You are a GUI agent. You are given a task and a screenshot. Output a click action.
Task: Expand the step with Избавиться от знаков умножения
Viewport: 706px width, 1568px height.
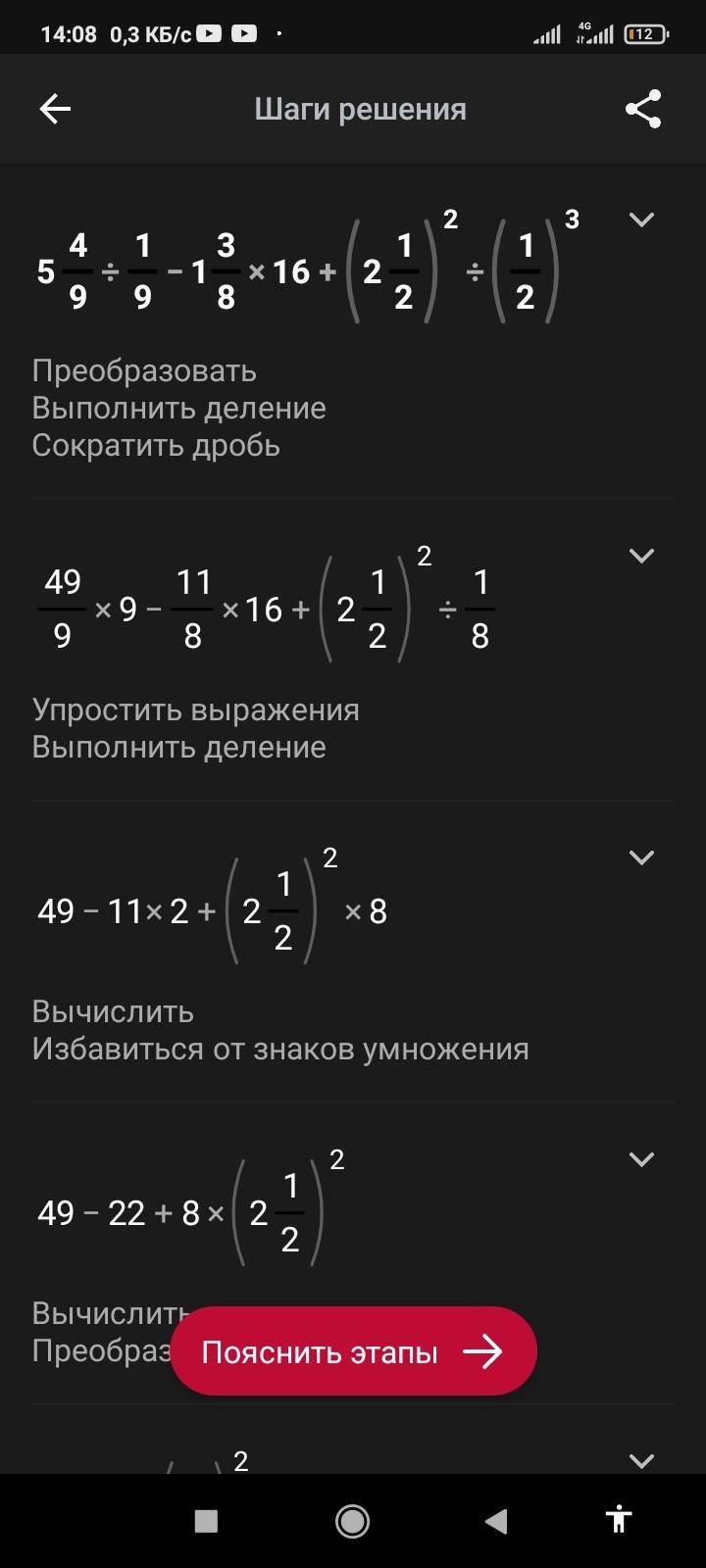point(641,857)
